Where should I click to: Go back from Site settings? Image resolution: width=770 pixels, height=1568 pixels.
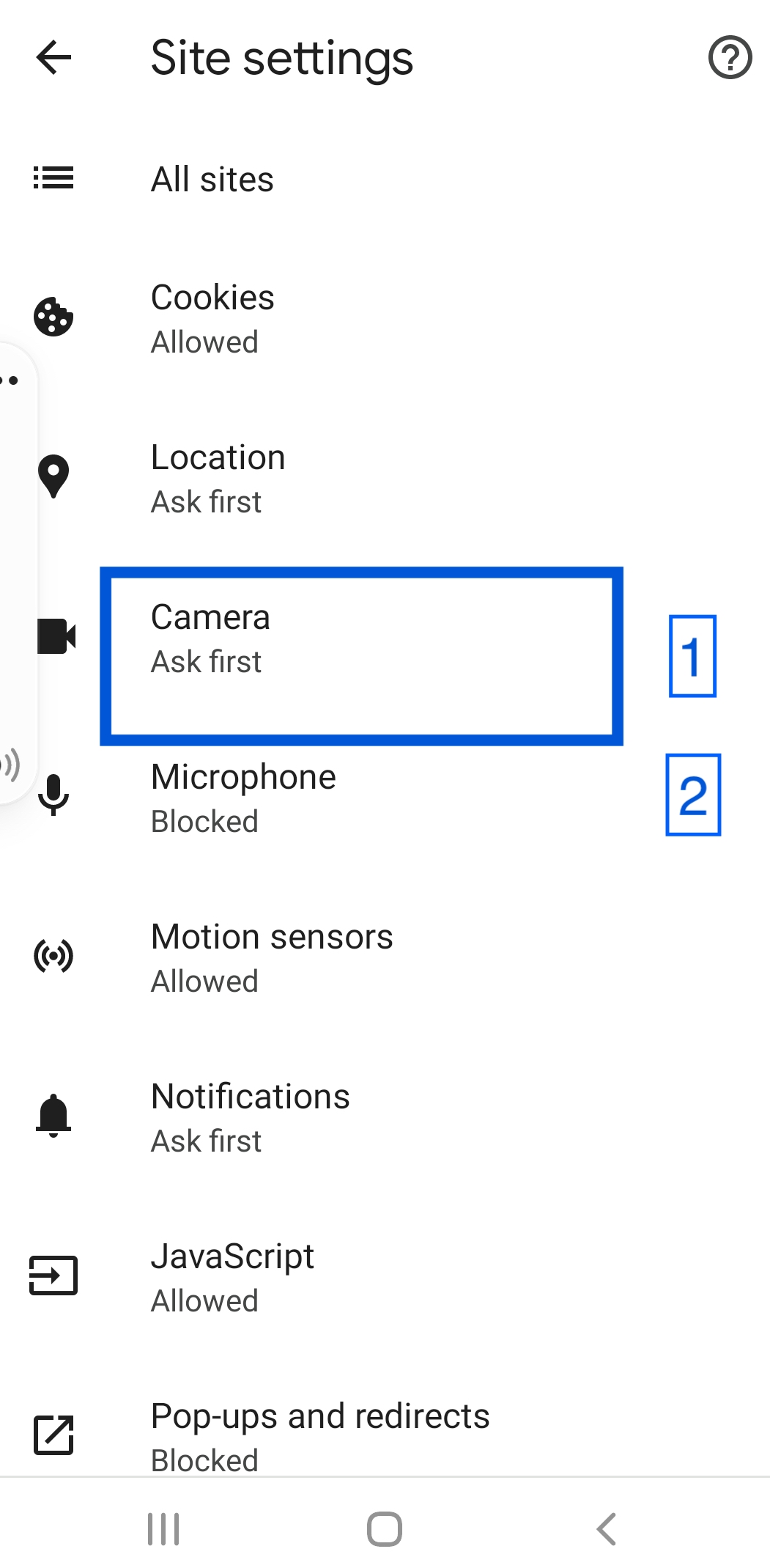point(53,58)
